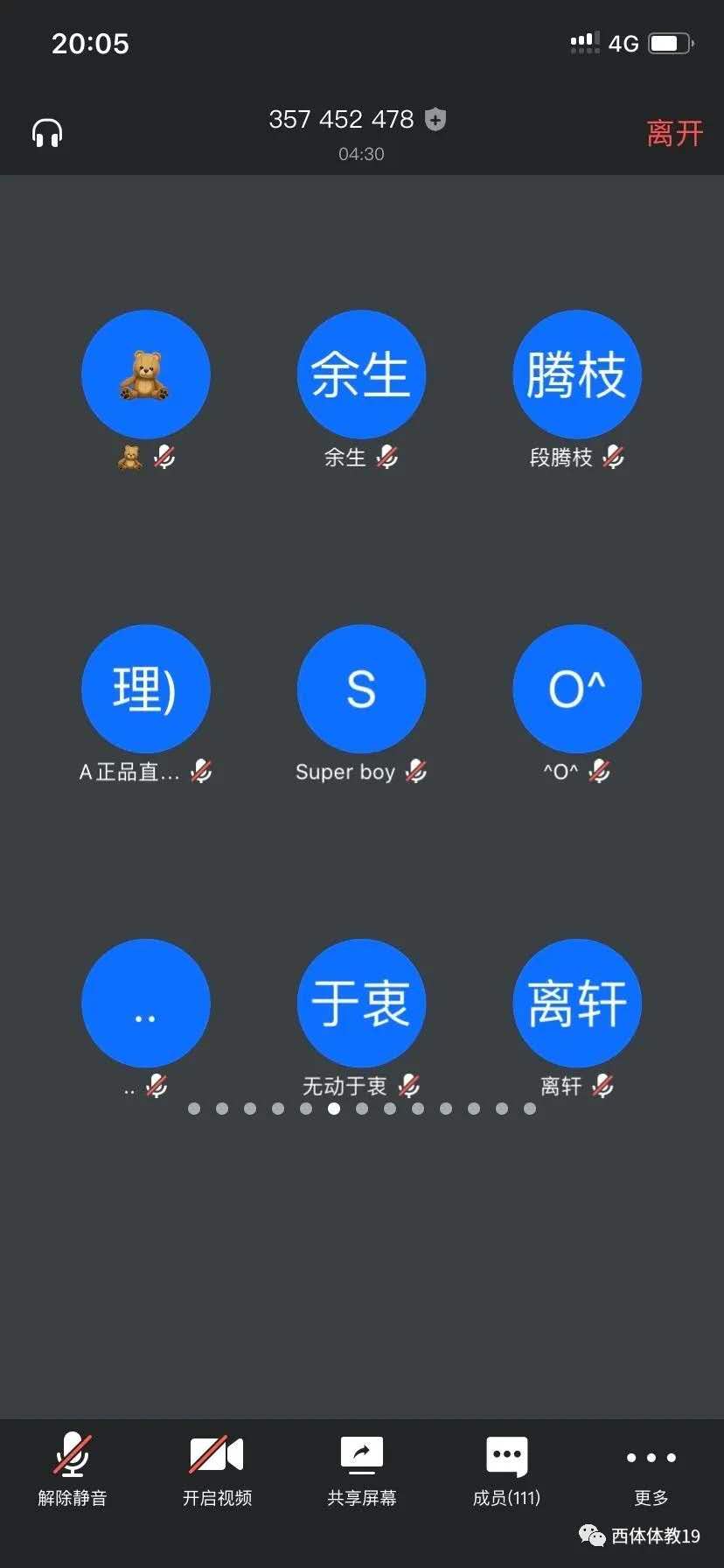Select the ^O^ participant avatar
This screenshot has height=1568, width=724.
click(577, 689)
